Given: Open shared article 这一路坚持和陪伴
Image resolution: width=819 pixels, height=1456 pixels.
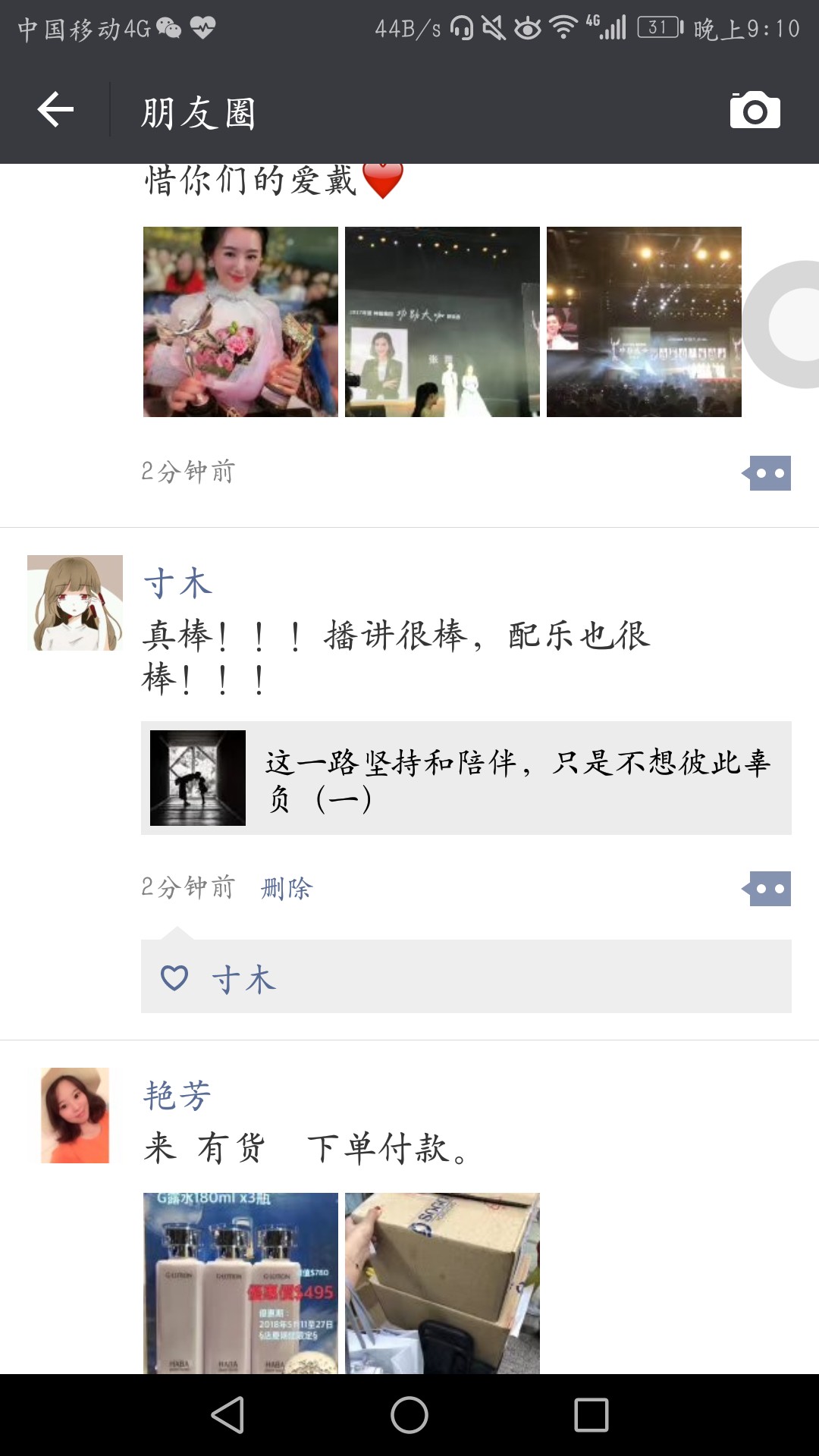Looking at the screenshot, I should pyautogui.click(x=466, y=778).
